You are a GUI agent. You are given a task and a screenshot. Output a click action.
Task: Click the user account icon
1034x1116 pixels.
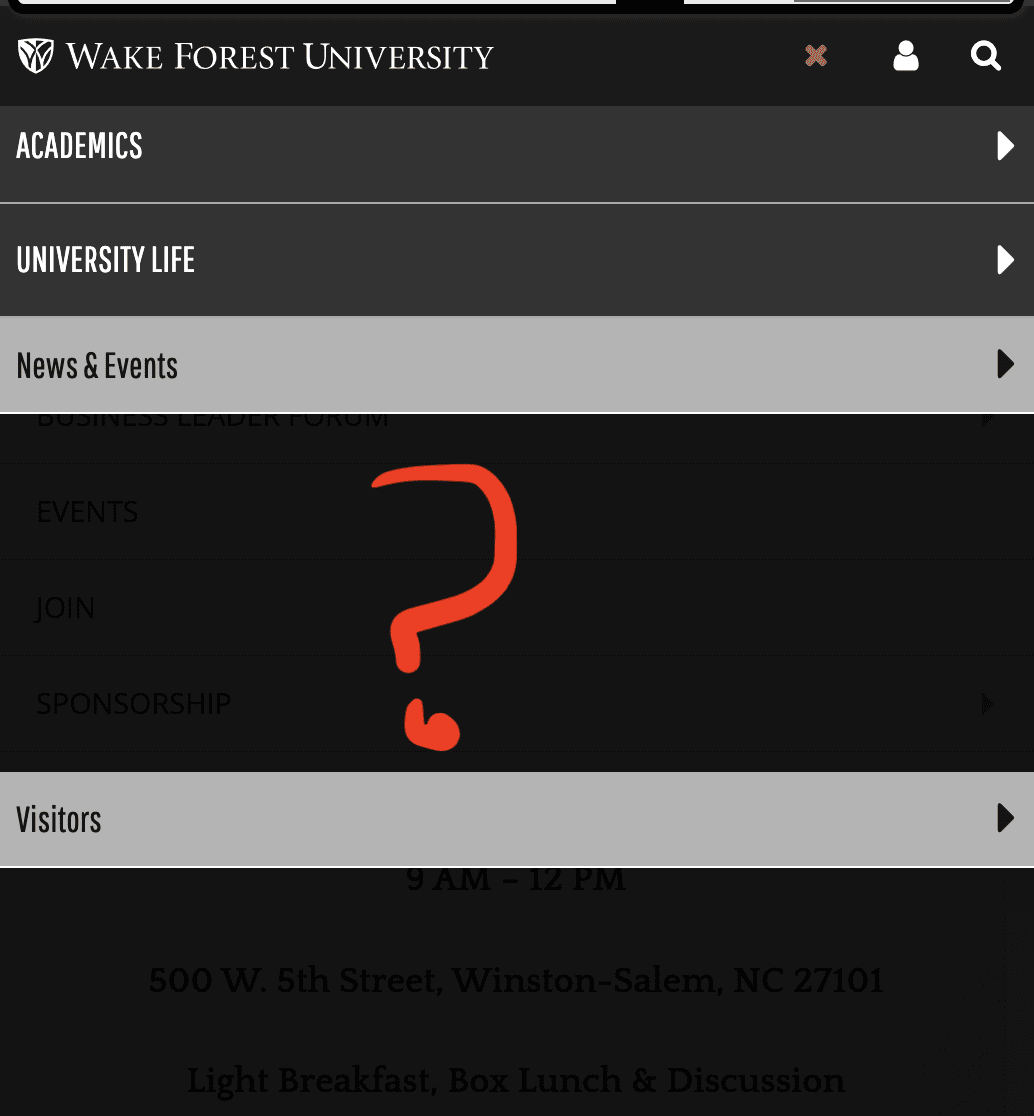(x=905, y=56)
